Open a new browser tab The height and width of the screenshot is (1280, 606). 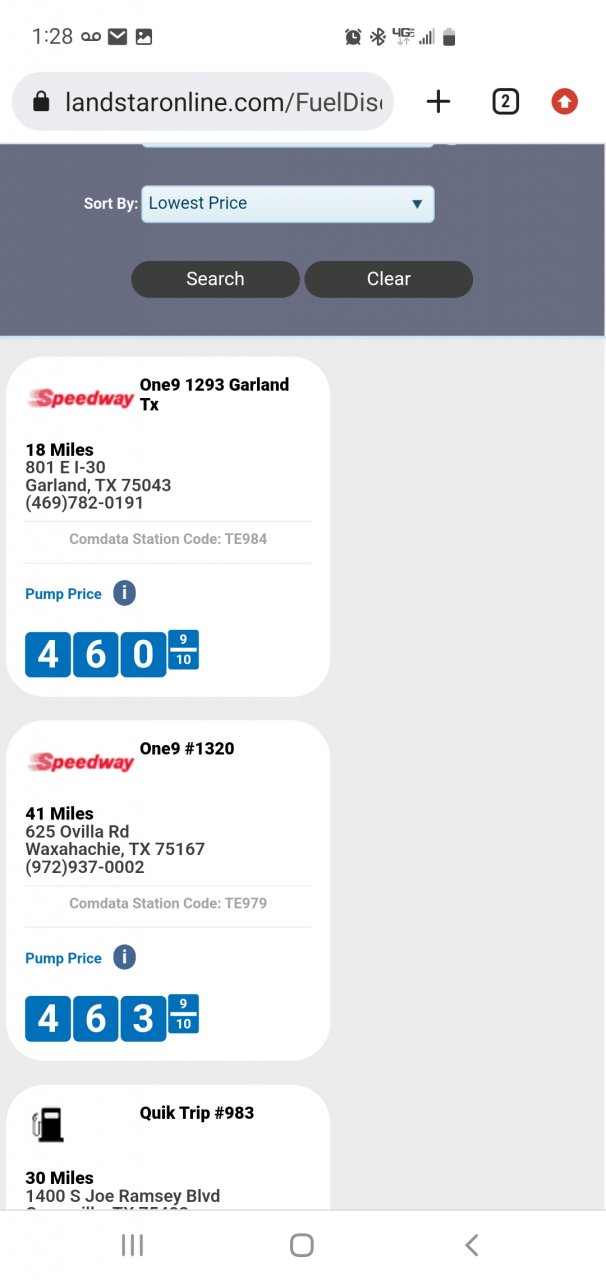click(x=438, y=102)
